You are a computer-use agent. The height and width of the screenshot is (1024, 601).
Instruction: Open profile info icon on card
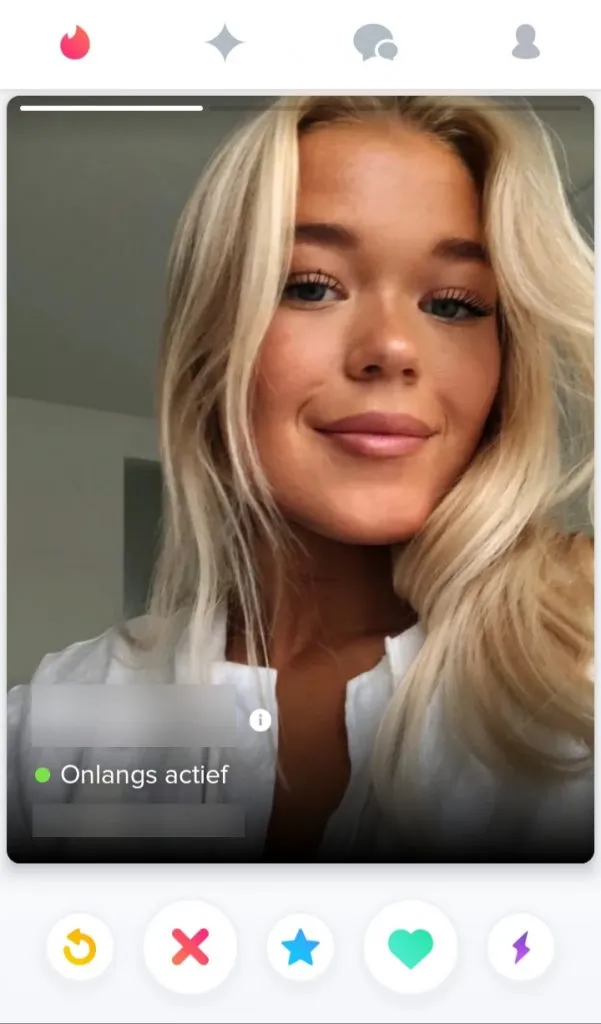point(260,720)
